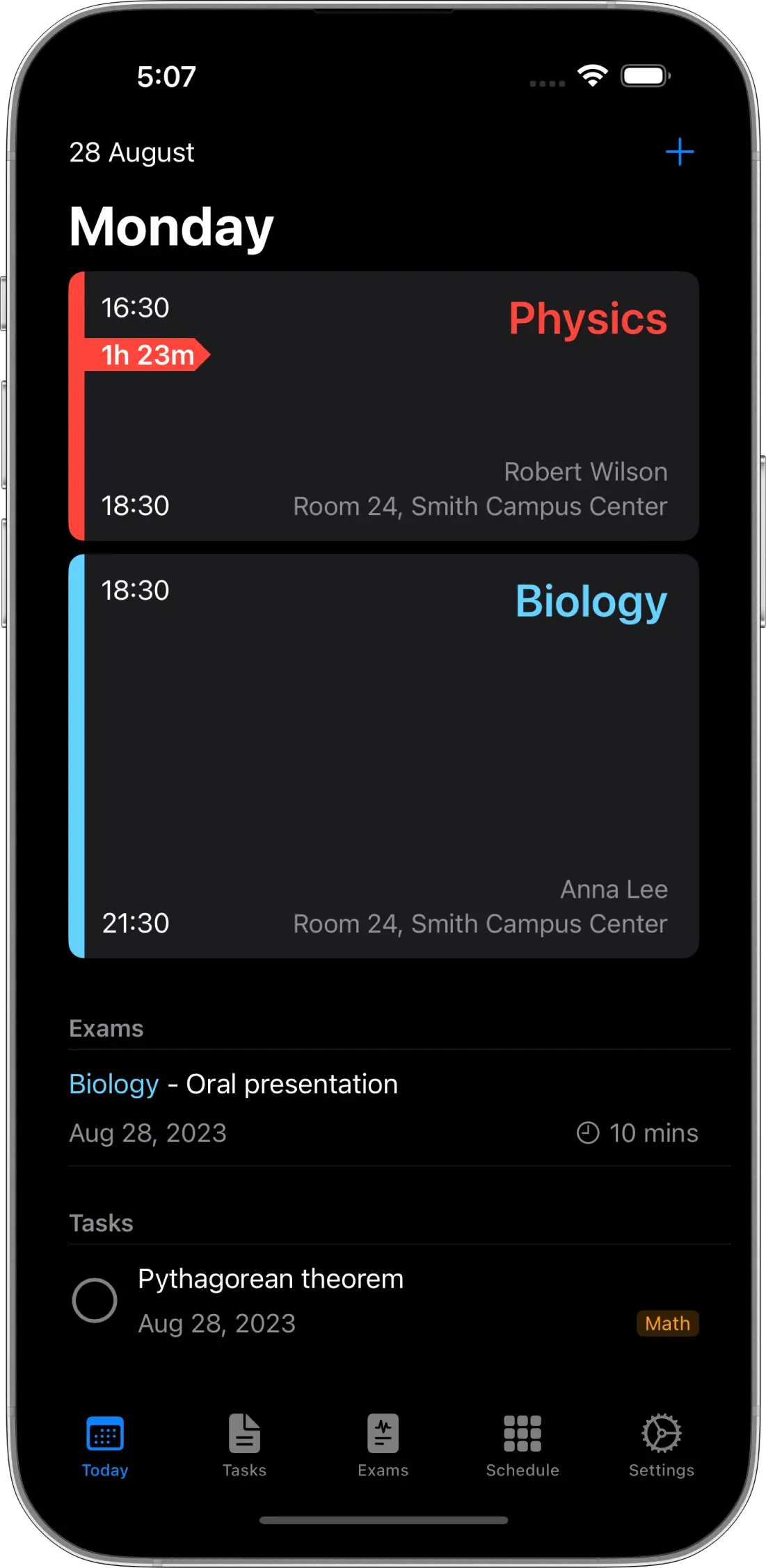The image size is (766, 1568).
Task: Open the Settings tab
Action: pyautogui.click(x=661, y=1445)
